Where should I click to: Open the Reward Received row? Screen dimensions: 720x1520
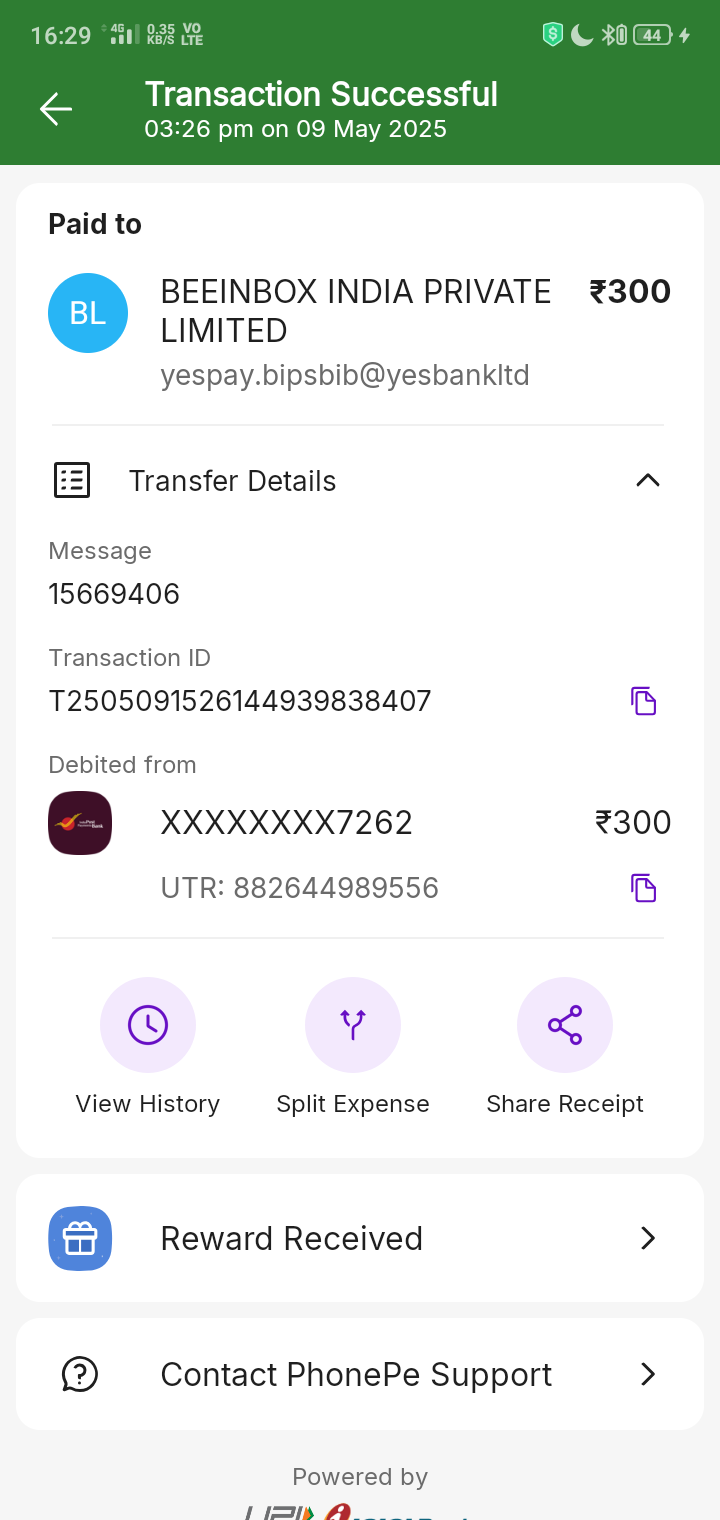pos(360,1238)
